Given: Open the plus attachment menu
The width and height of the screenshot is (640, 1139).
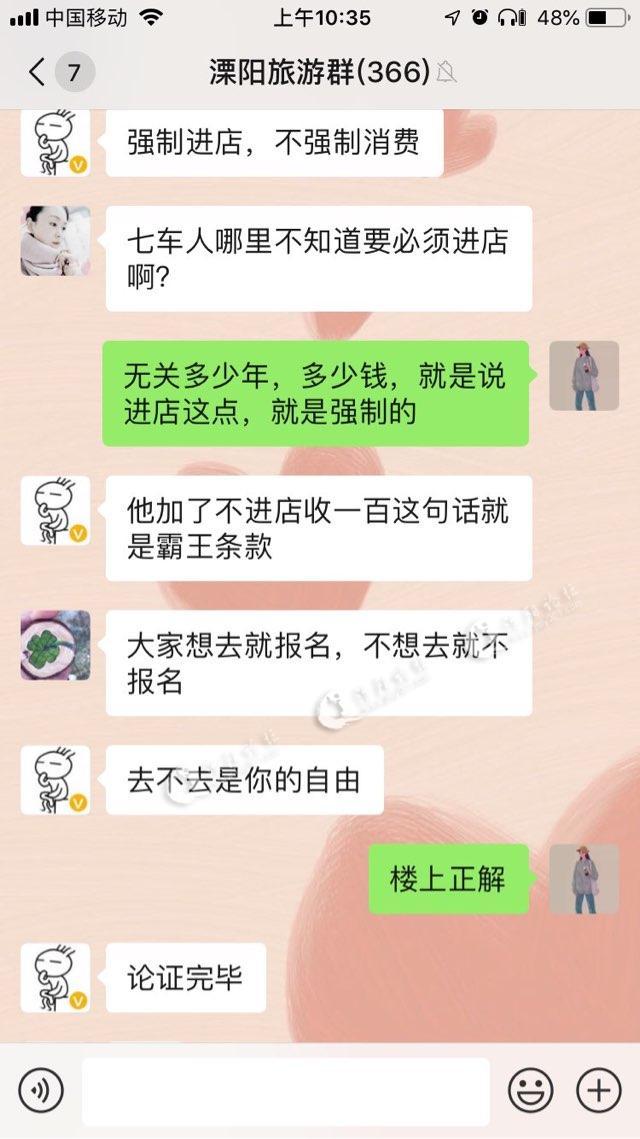Looking at the screenshot, I should [x=599, y=1090].
